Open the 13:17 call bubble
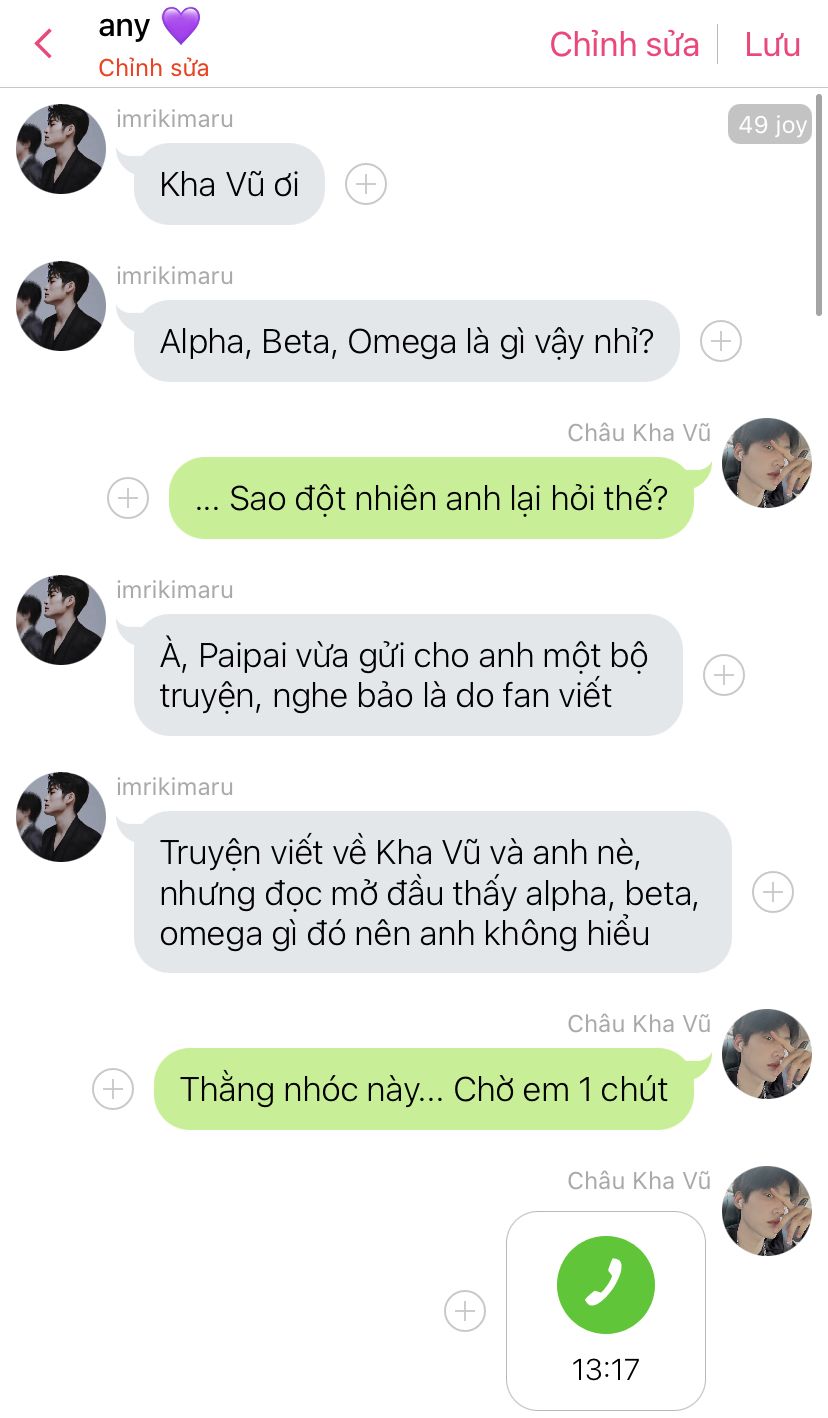This screenshot has height=1418, width=828. (606, 1311)
